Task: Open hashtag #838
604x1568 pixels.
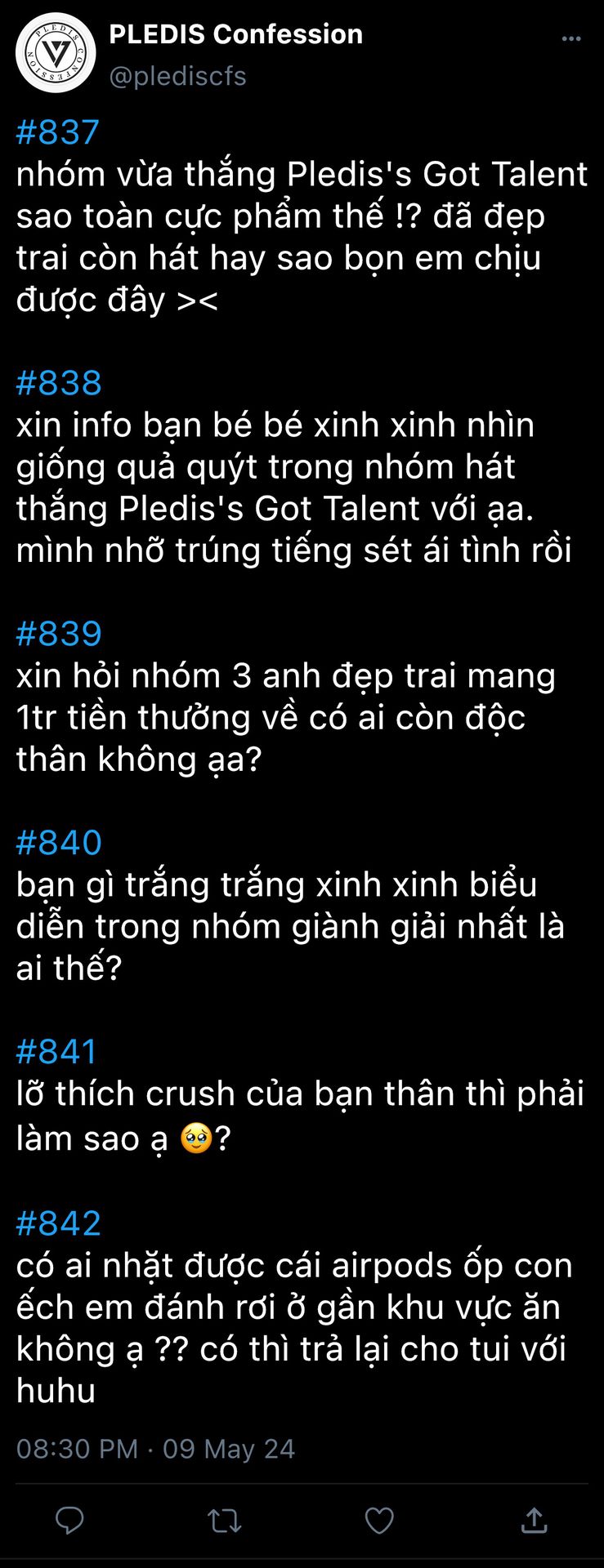Action: 59,383
